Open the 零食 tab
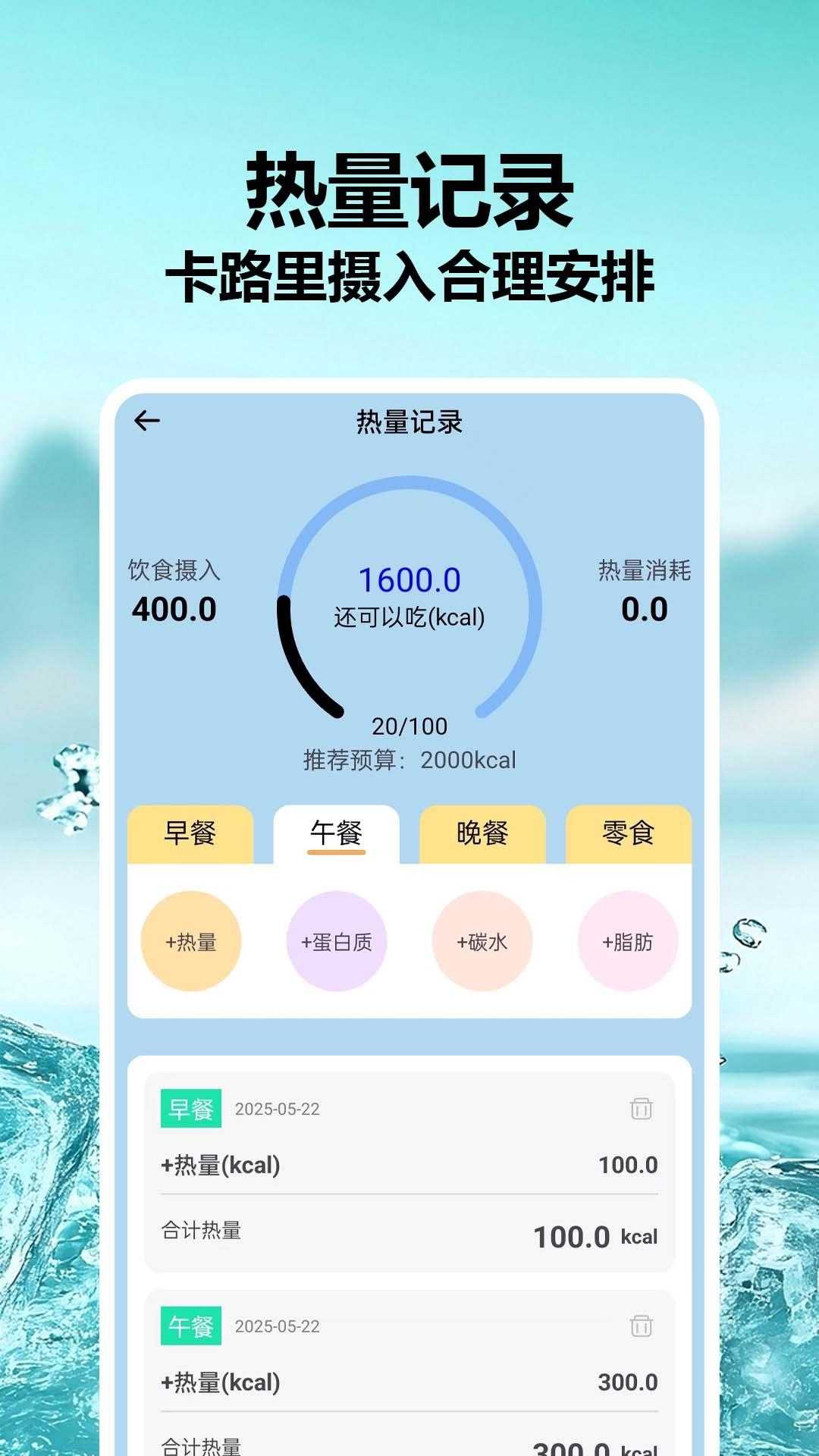 (626, 834)
